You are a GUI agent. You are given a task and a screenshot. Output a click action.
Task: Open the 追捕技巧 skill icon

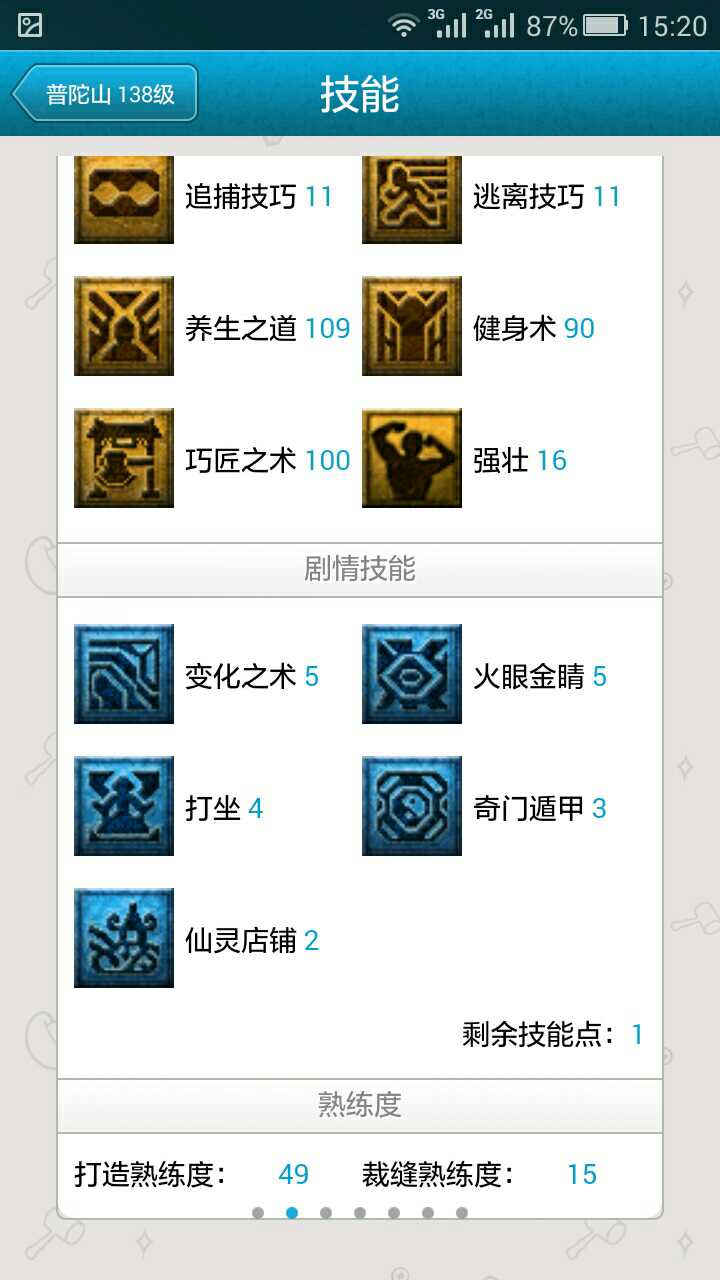124,199
